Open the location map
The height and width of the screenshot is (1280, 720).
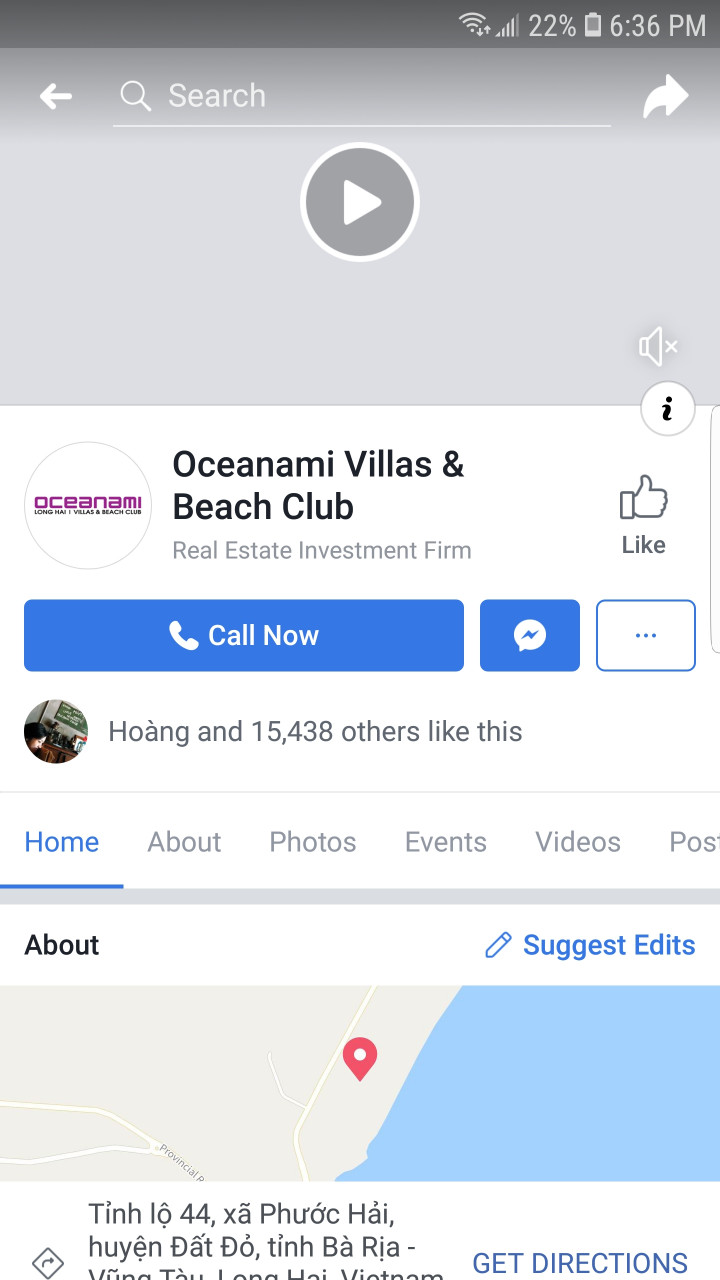coord(360,1082)
